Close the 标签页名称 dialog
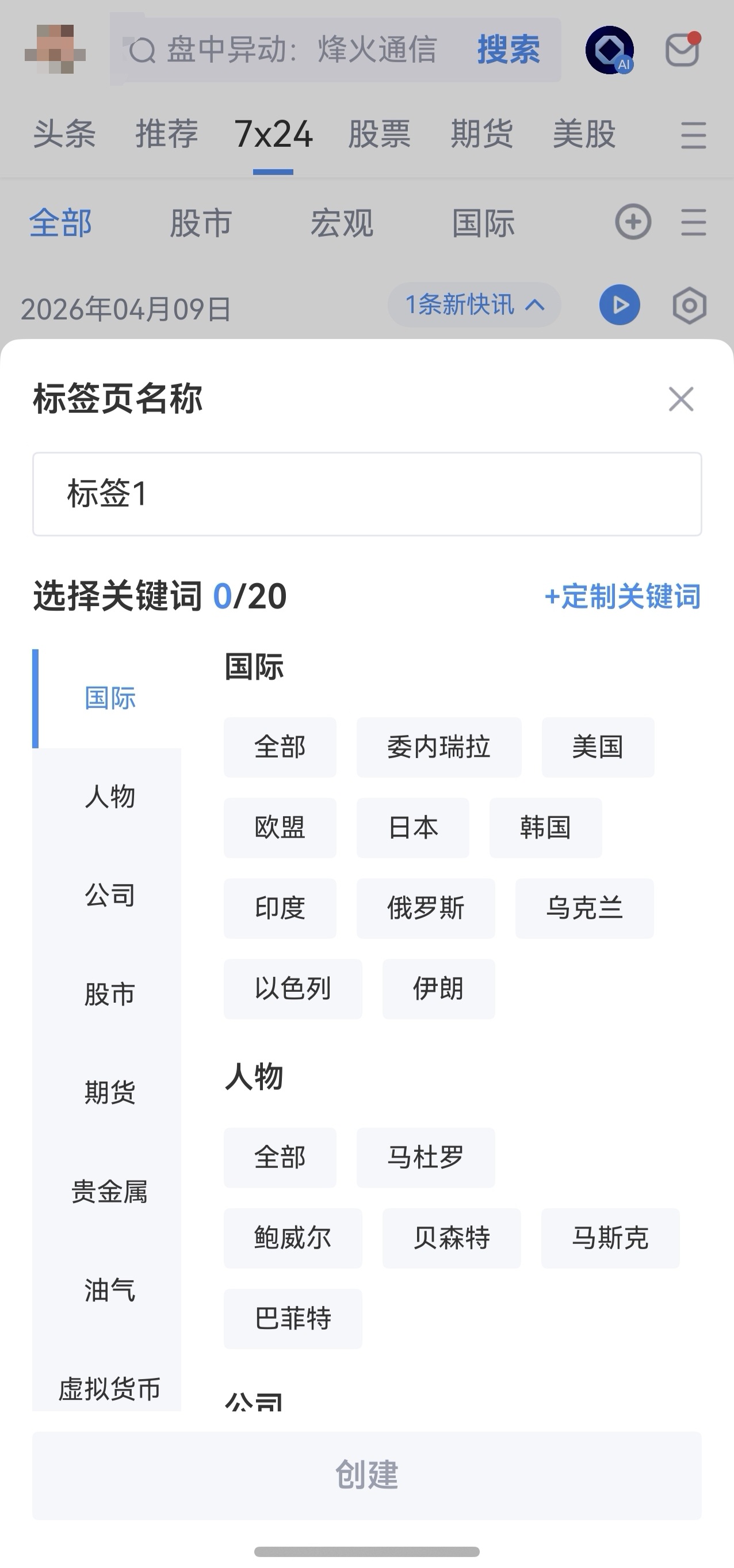The height and width of the screenshot is (1568, 734). (x=681, y=399)
